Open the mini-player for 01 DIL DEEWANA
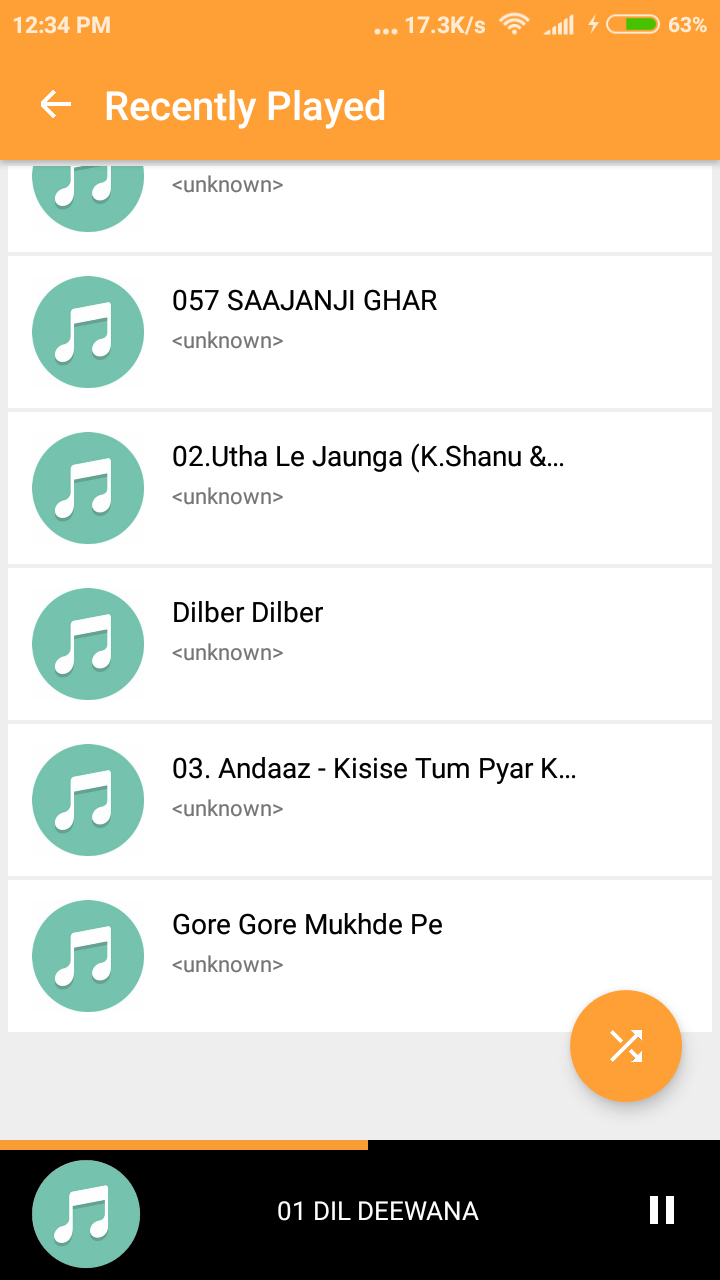Screen dimensions: 720x1280 (x=377, y=1211)
